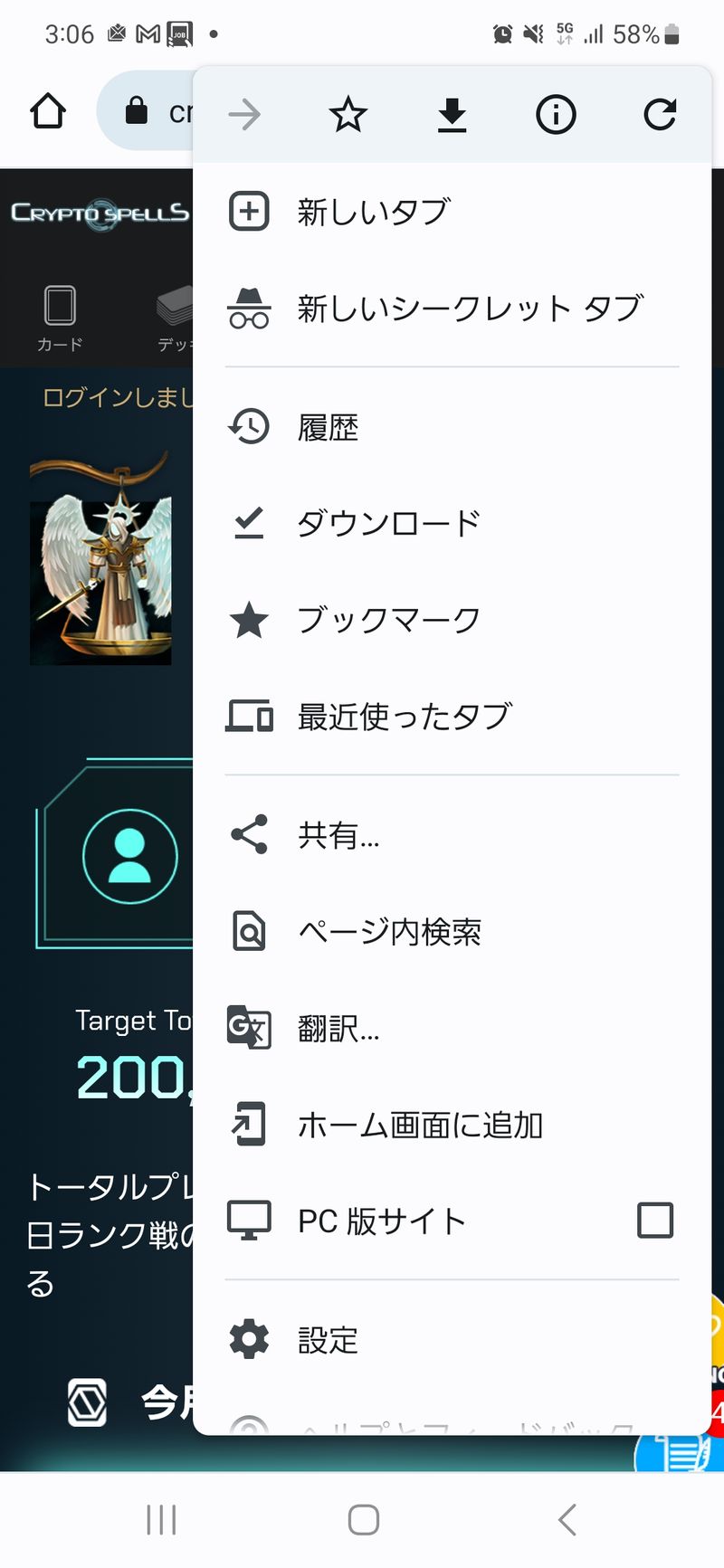This screenshot has height=1568, width=724.
Task: Tap the forward arrow in the menu
Action: [244, 115]
